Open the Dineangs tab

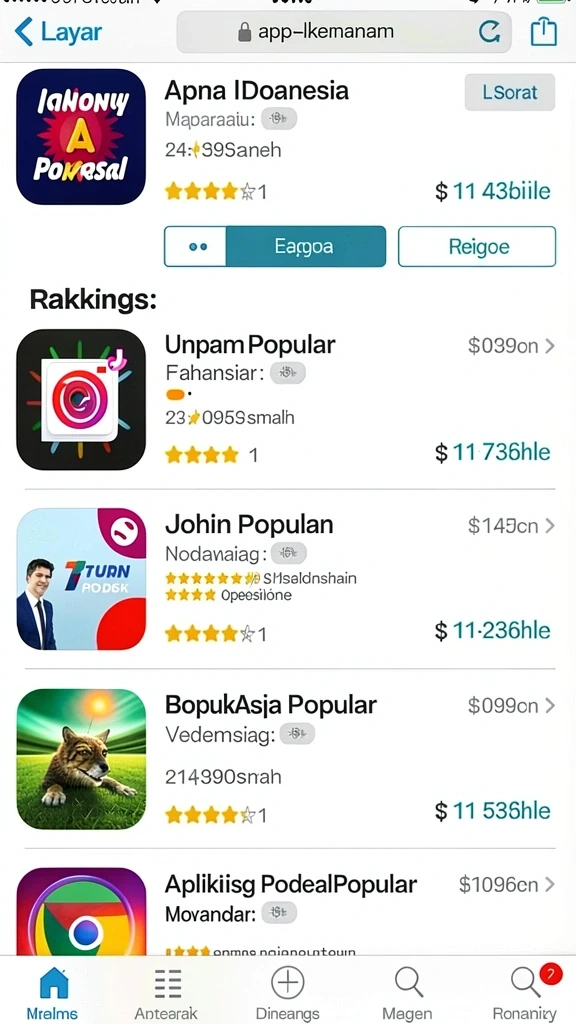pos(287,993)
